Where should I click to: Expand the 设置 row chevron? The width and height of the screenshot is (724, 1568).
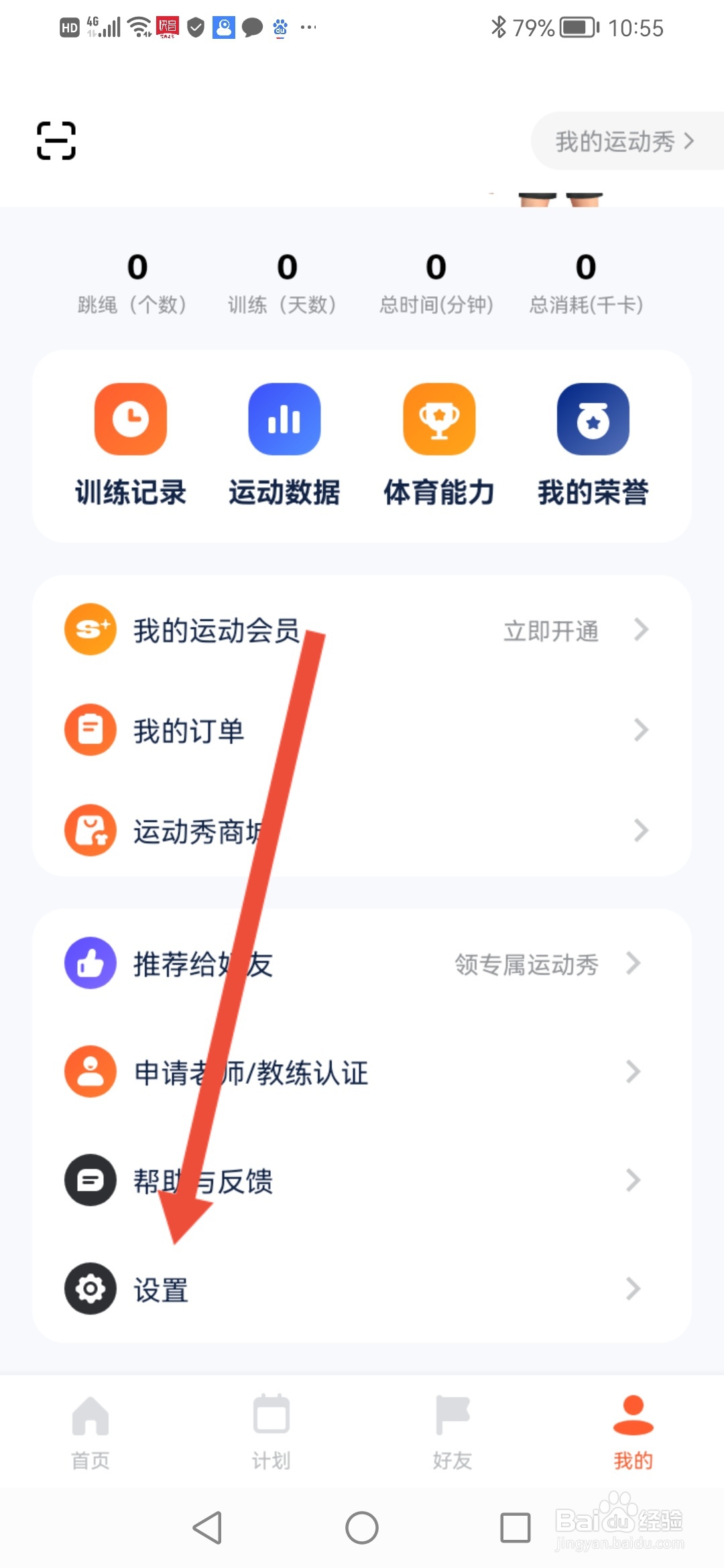[x=632, y=1288]
